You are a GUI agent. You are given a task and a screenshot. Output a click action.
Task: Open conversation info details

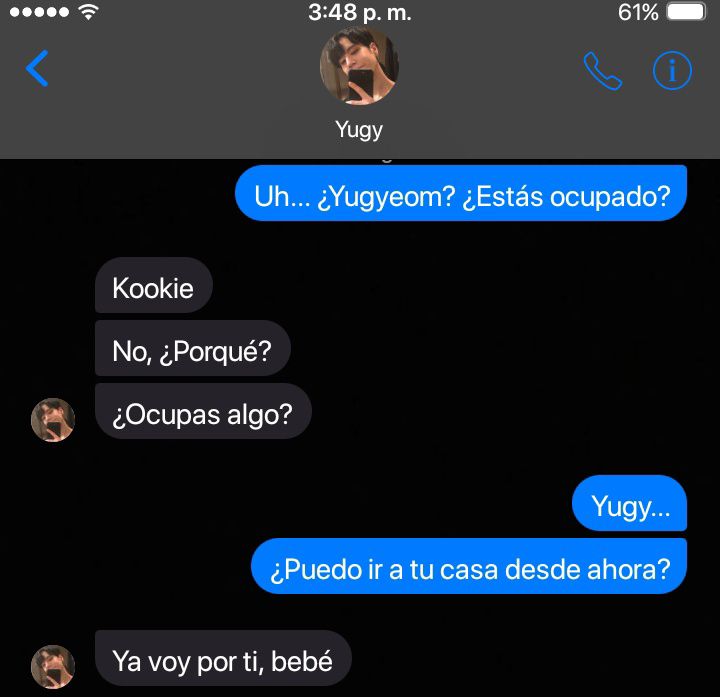pos(672,71)
